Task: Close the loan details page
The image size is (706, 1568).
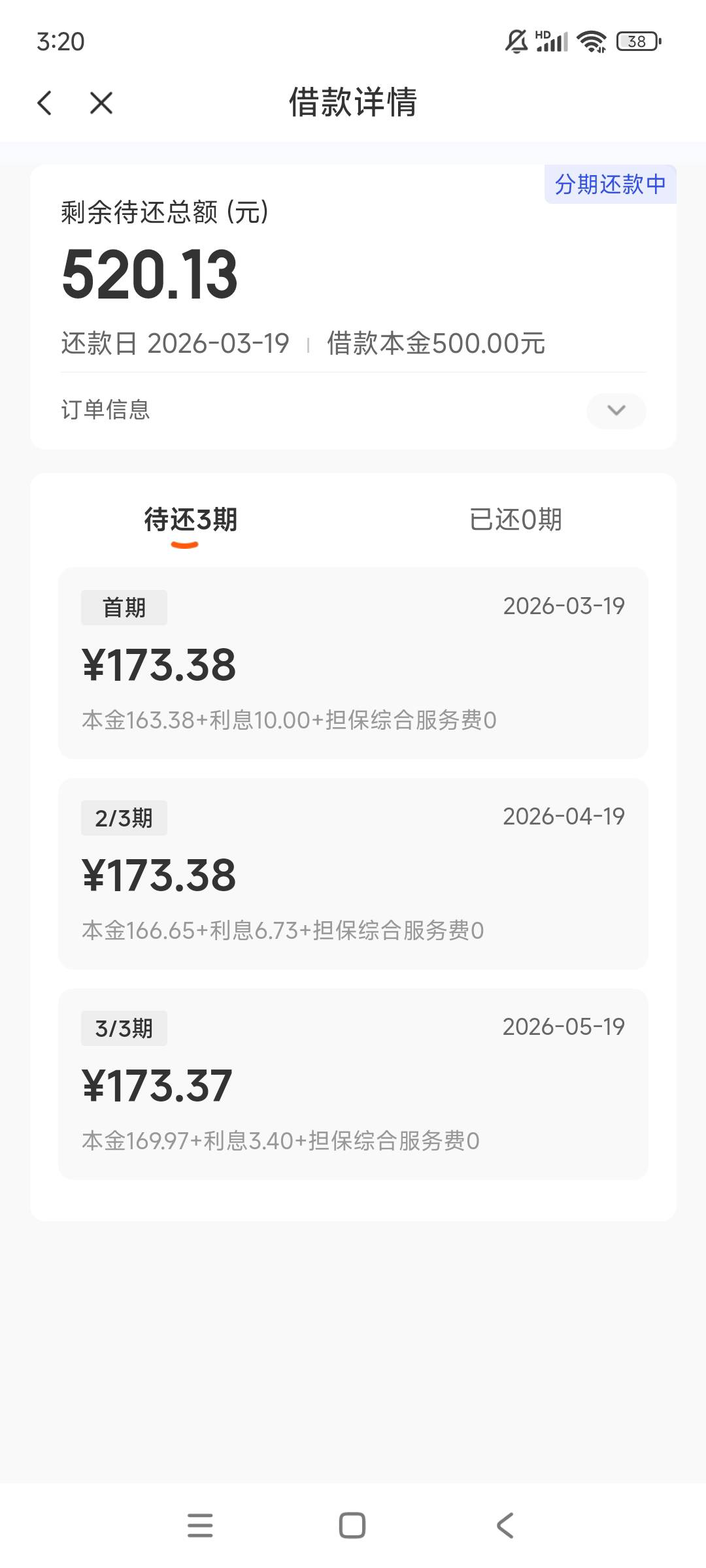Action: click(101, 103)
